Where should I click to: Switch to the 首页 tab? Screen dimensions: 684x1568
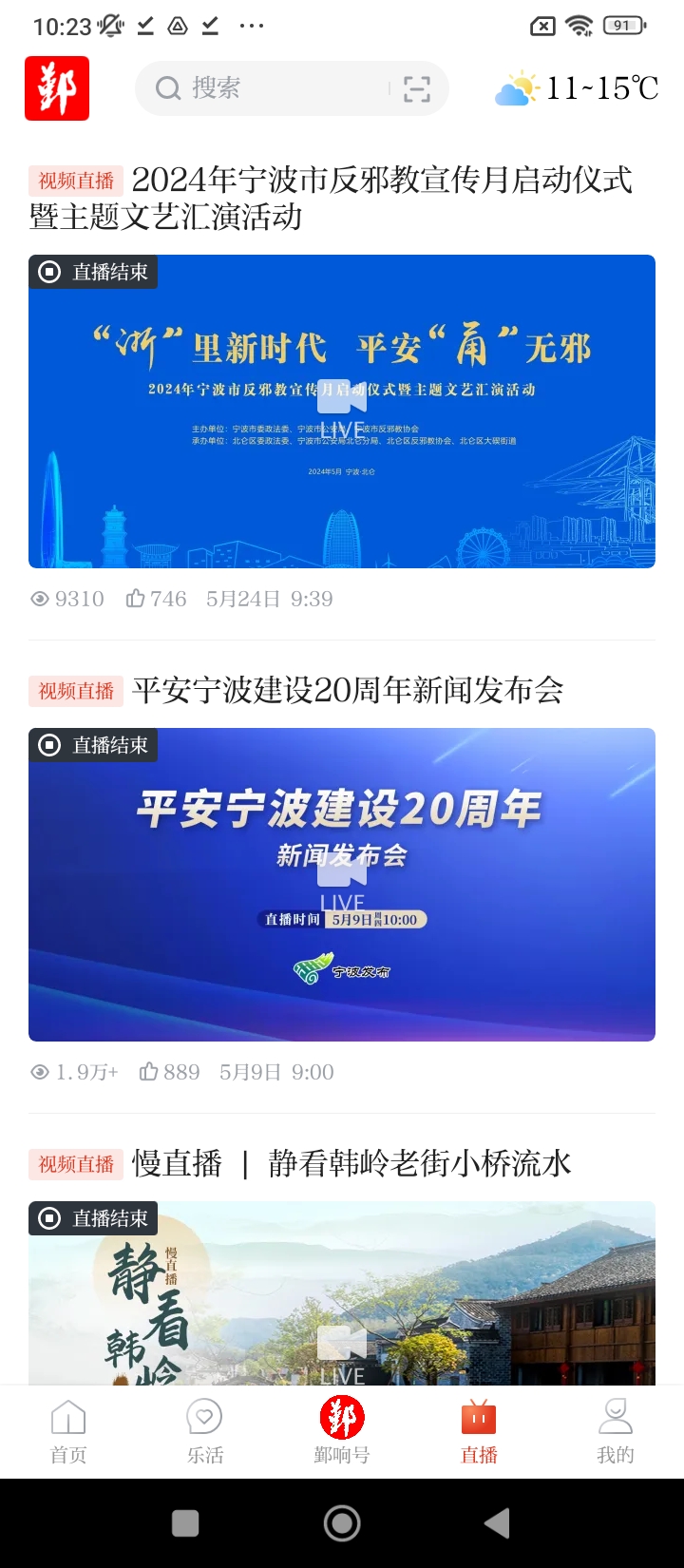68,1431
